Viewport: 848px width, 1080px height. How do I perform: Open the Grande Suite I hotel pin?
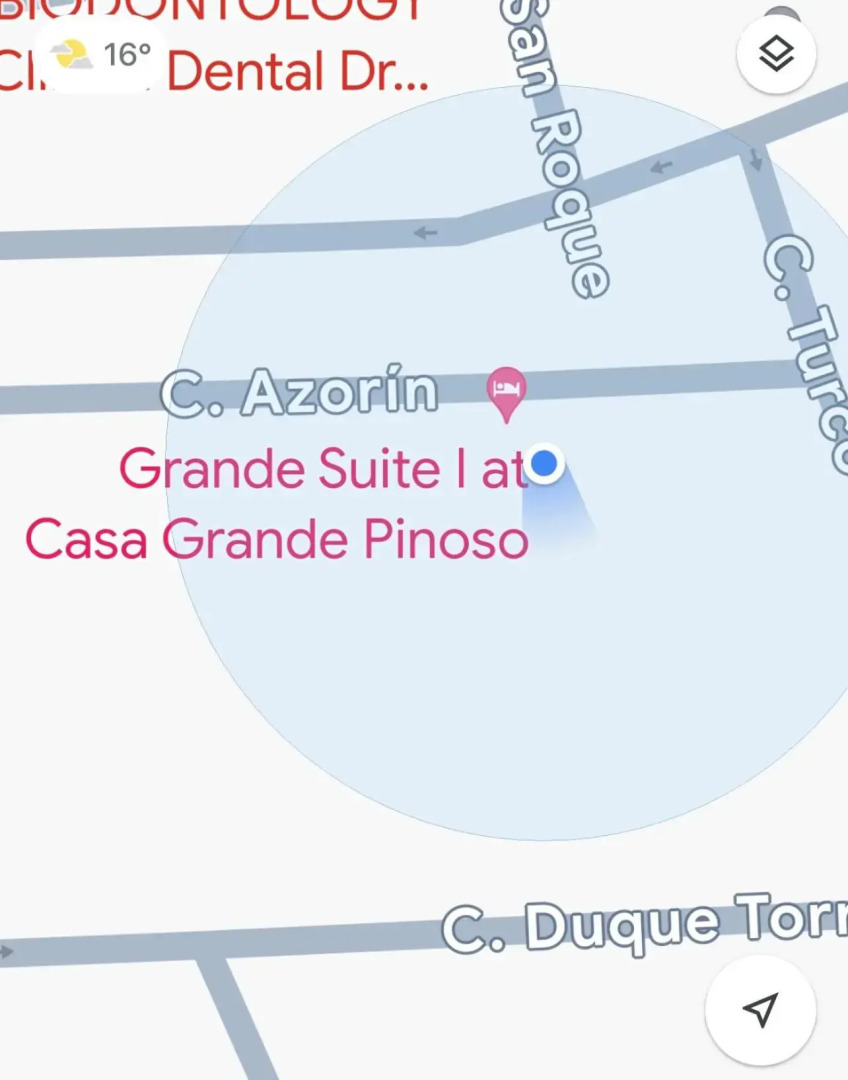click(506, 391)
